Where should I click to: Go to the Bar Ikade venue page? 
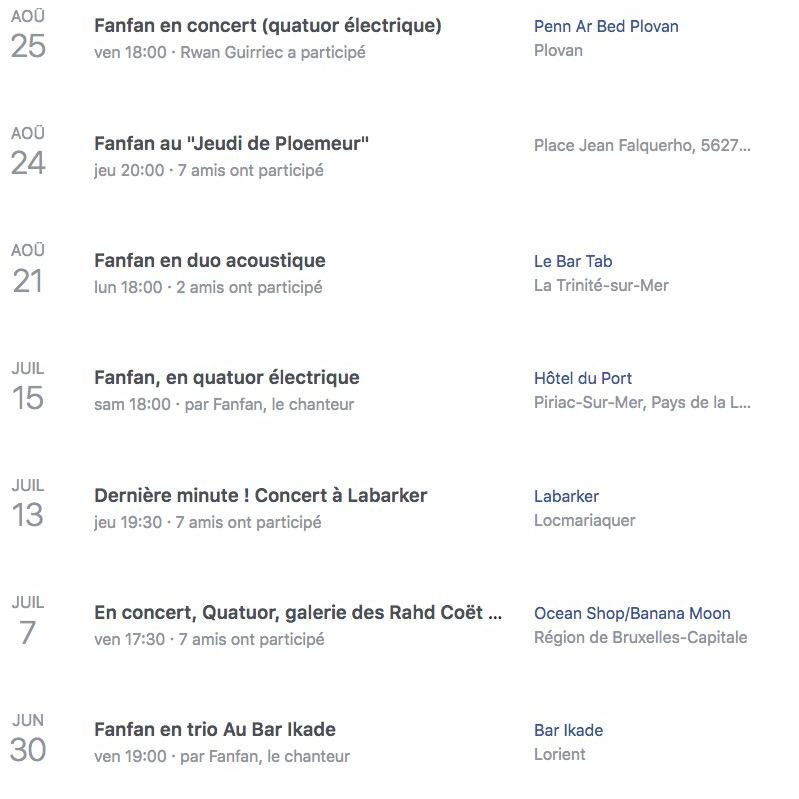click(568, 730)
